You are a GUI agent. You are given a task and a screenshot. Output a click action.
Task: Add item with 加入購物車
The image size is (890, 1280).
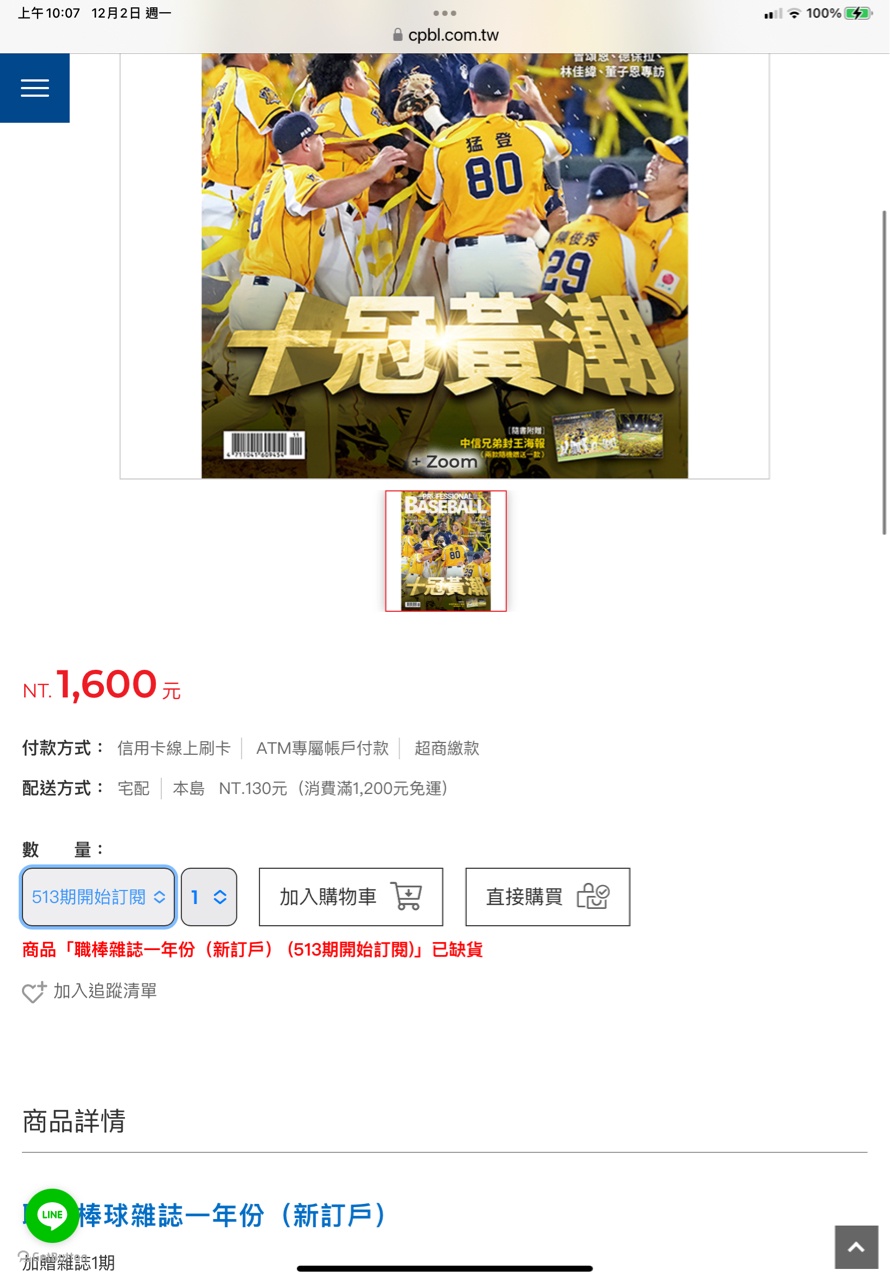(x=350, y=897)
